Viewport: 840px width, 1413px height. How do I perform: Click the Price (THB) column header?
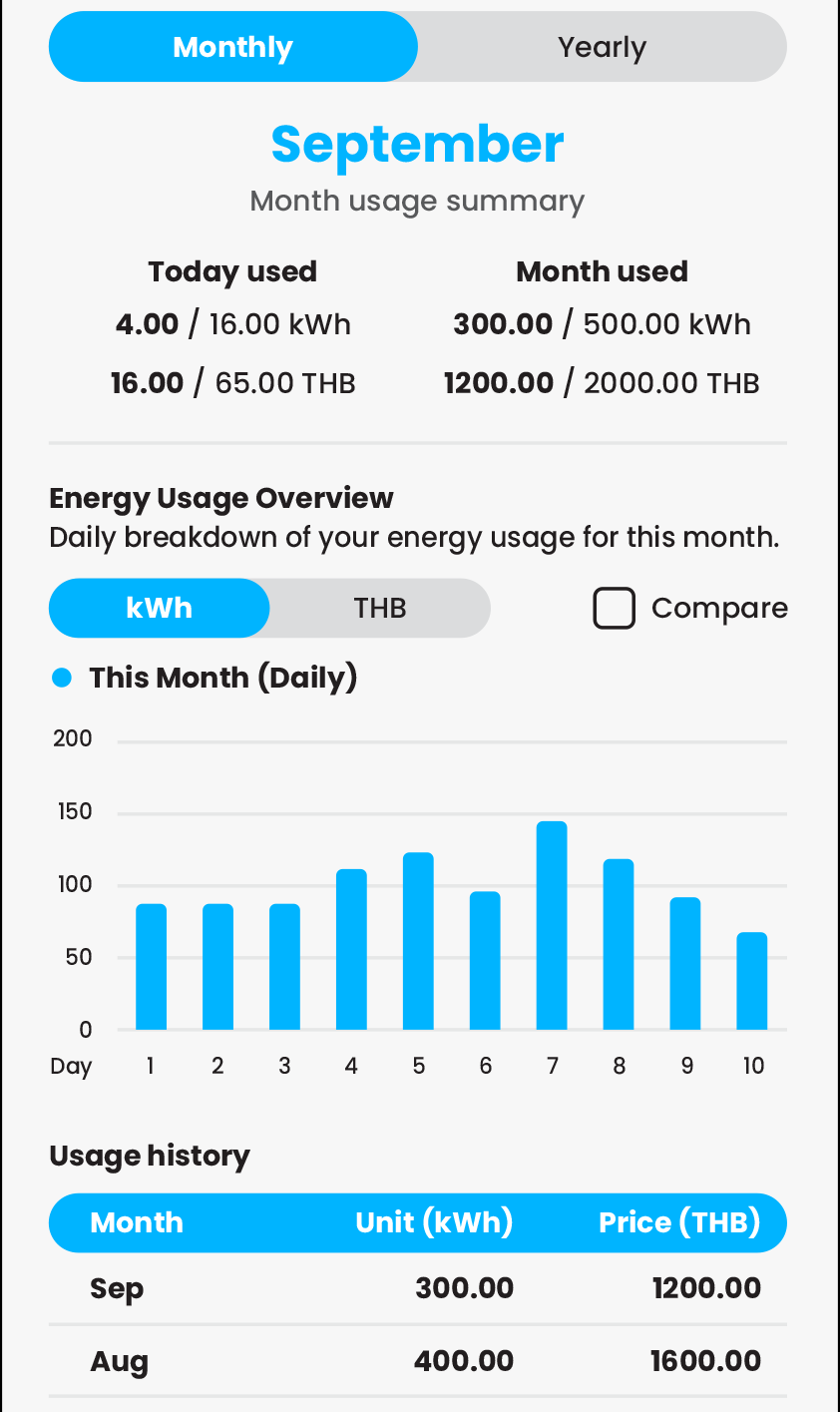678,1222
